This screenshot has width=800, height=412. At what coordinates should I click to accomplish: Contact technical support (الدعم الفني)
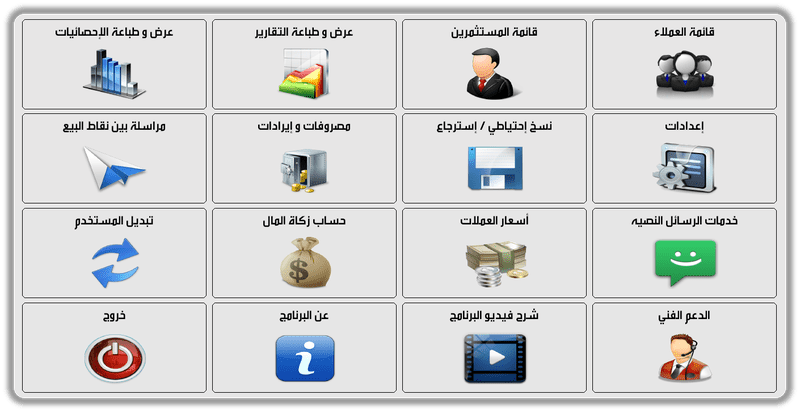tap(685, 348)
